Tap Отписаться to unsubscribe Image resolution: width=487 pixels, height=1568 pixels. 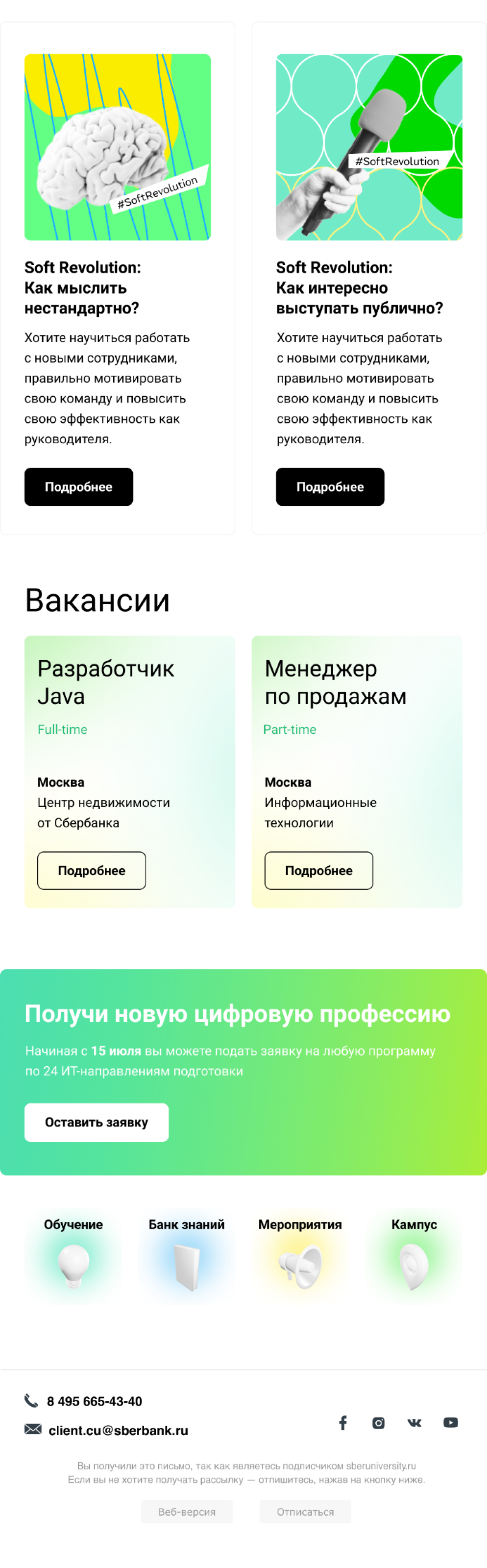305,1511
